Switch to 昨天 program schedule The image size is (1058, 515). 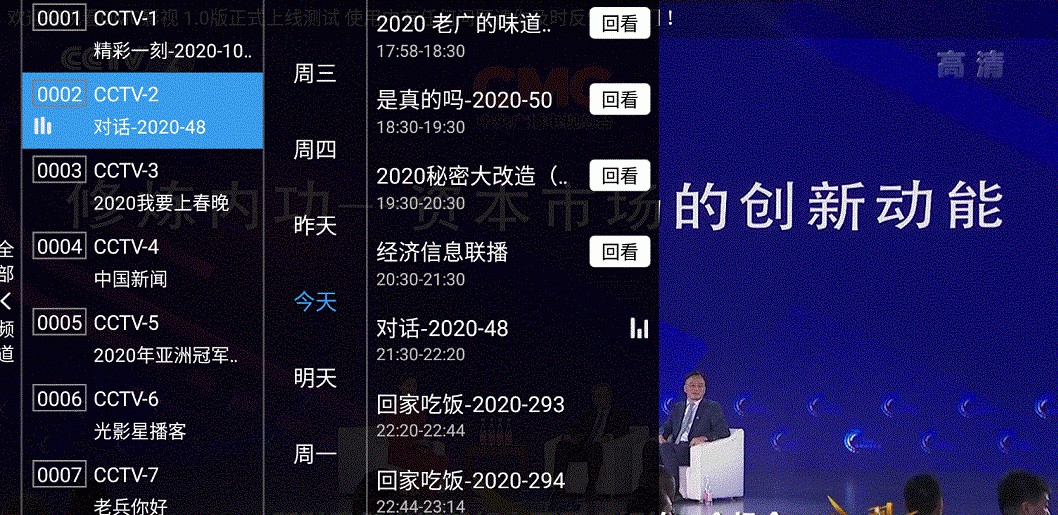tap(315, 226)
